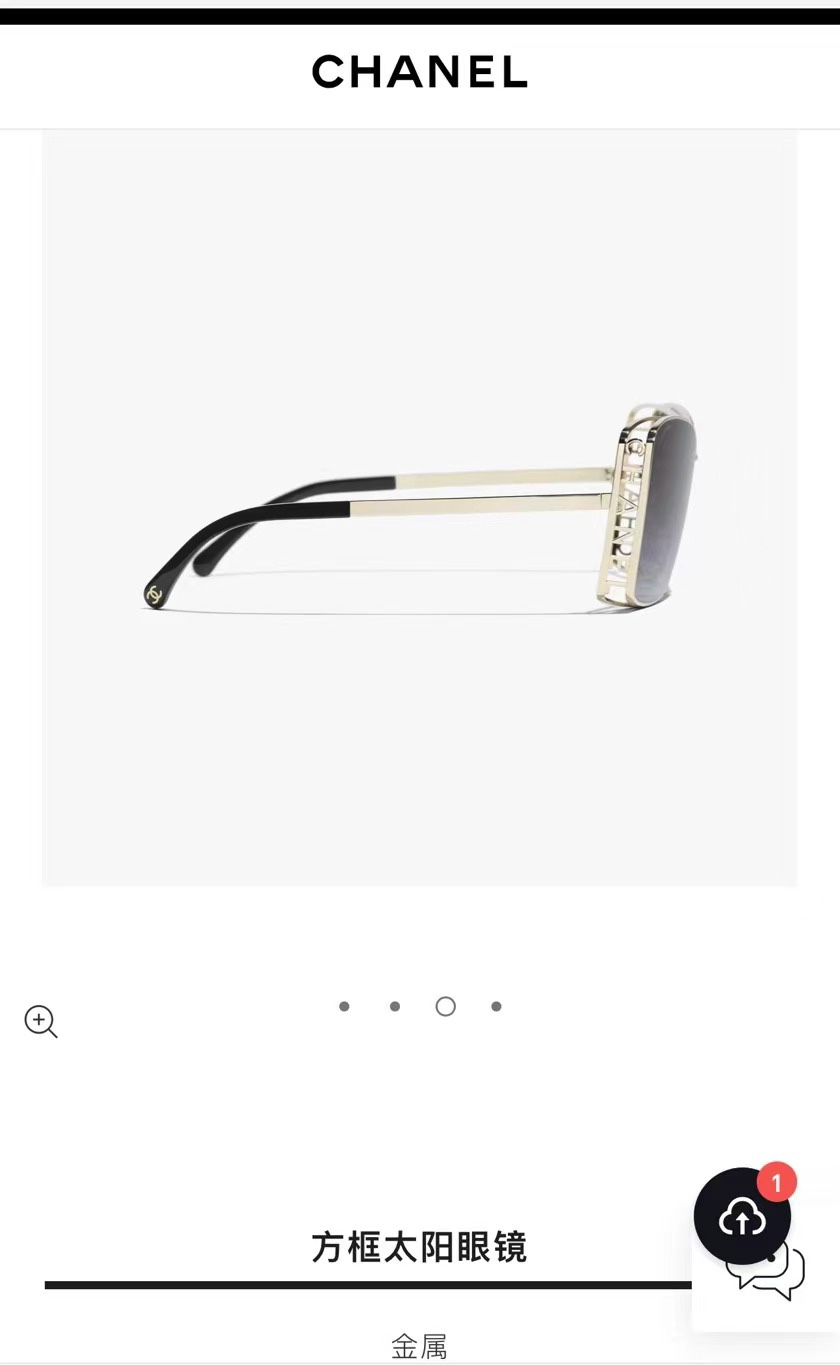840x1365 pixels.
Task: Zoom into the sunglasses product image
Action: (x=41, y=1022)
